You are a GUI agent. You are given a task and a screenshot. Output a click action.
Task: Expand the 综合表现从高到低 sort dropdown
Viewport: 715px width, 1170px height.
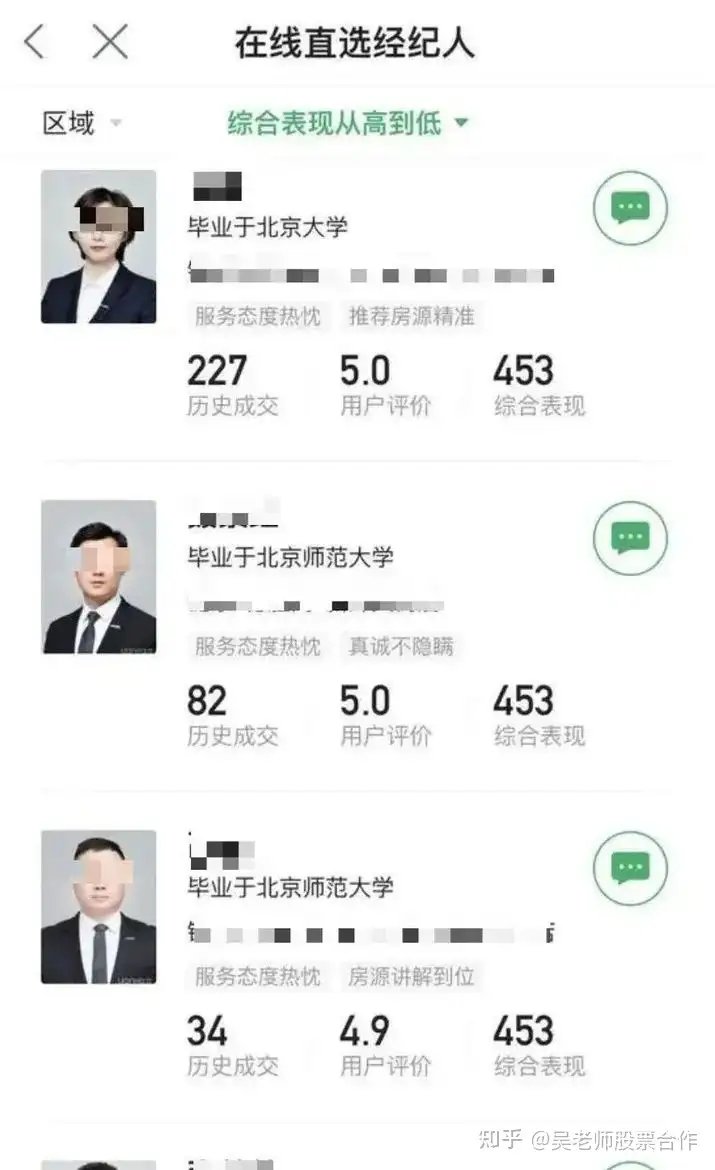coord(348,123)
